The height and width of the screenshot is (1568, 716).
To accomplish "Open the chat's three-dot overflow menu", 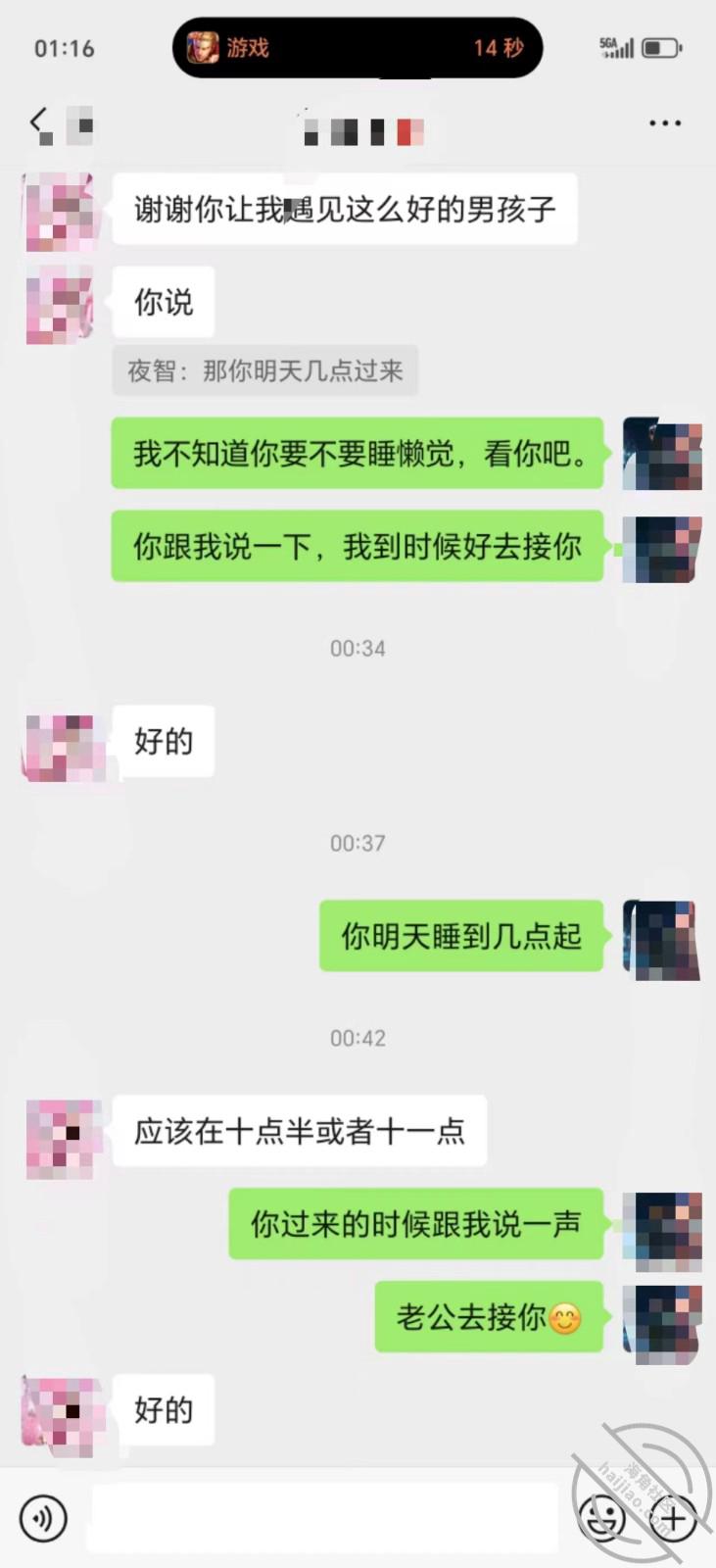I will click(x=665, y=123).
